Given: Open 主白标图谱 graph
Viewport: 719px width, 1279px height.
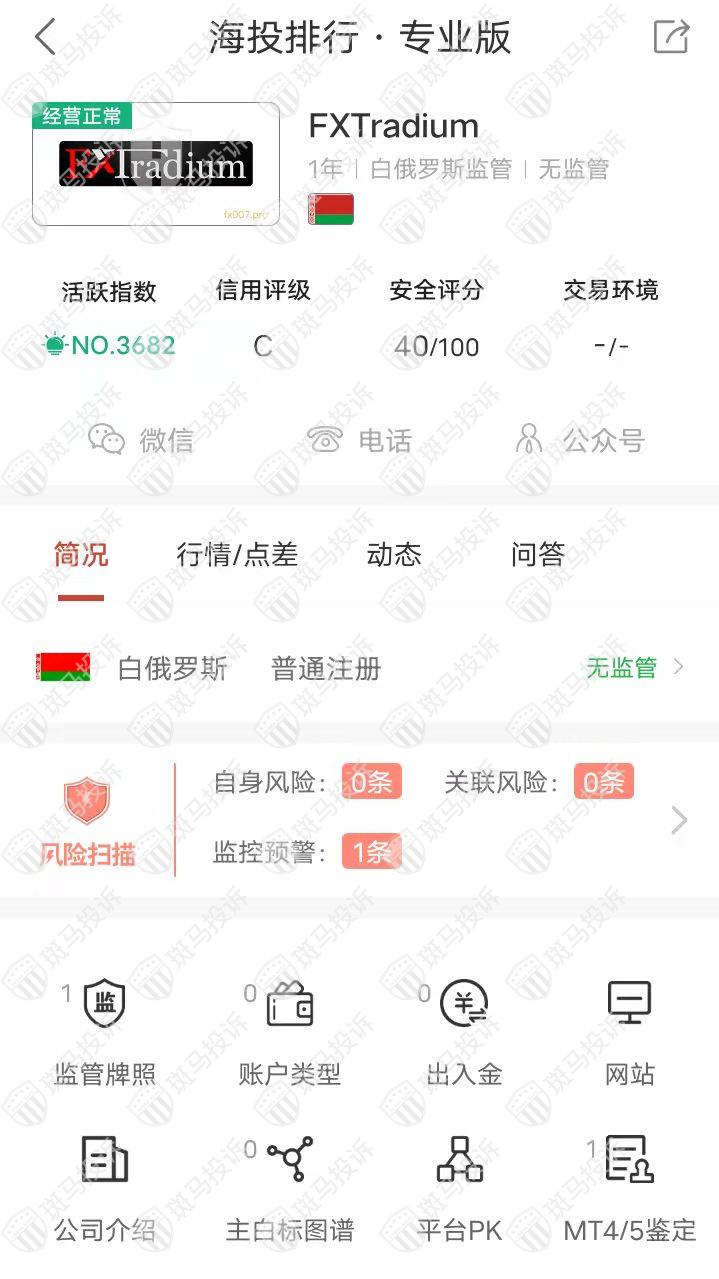Looking at the screenshot, I should pos(290,1185).
